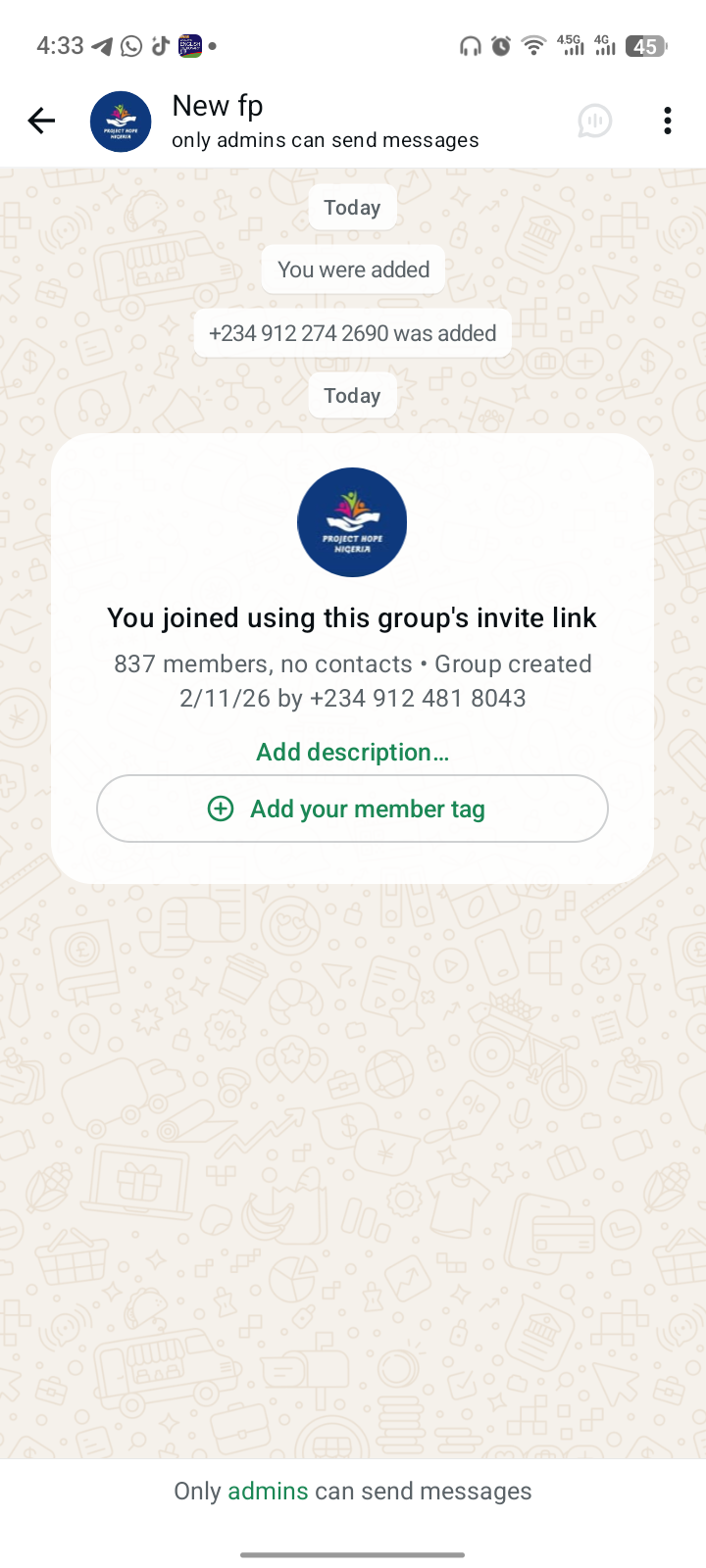The height and width of the screenshot is (1568, 706).
Task: View the admins list link
Action: coord(268,1491)
